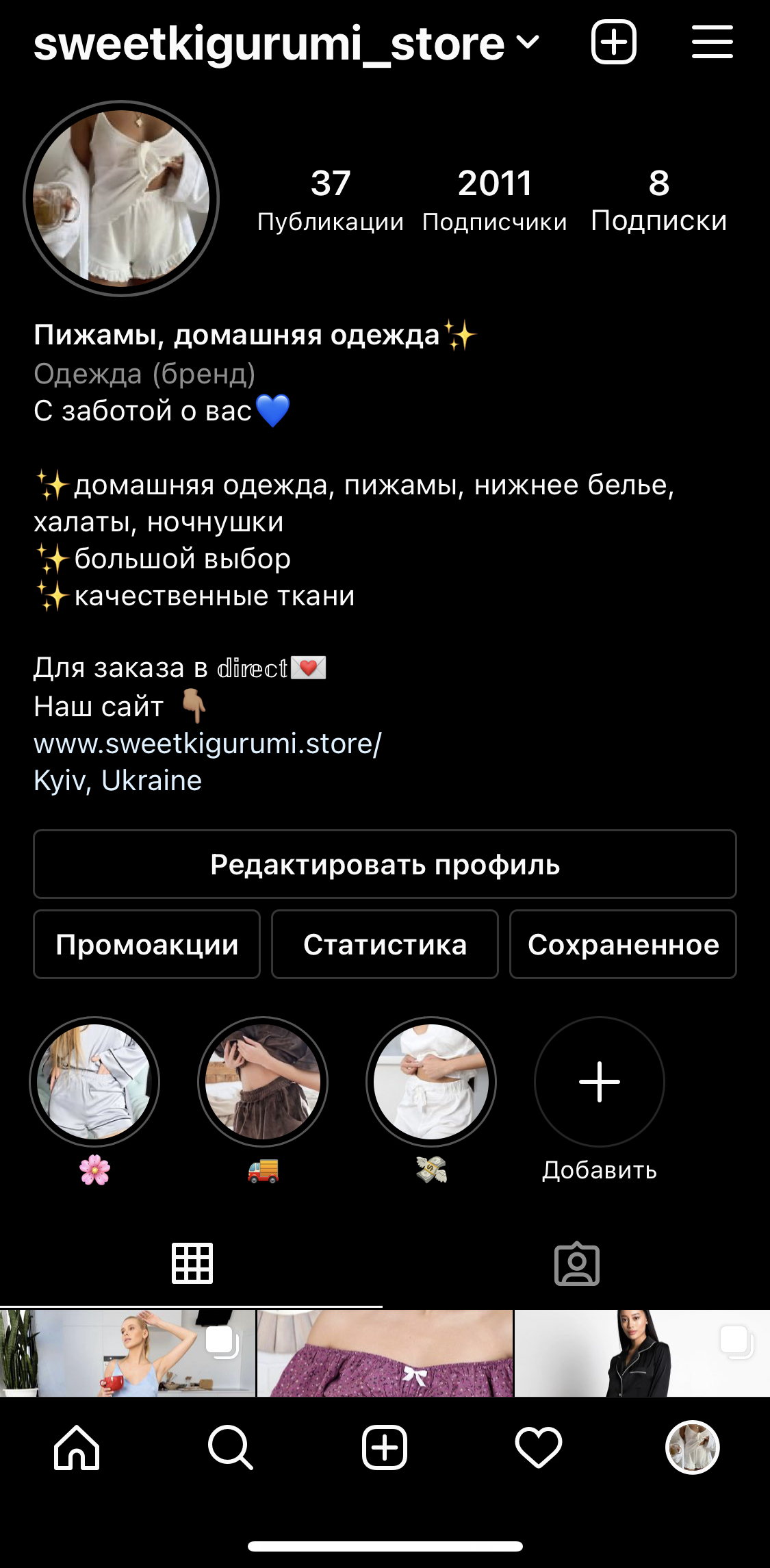Go to the home feed tab
The image size is (770, 1568).
(77, 1448)
